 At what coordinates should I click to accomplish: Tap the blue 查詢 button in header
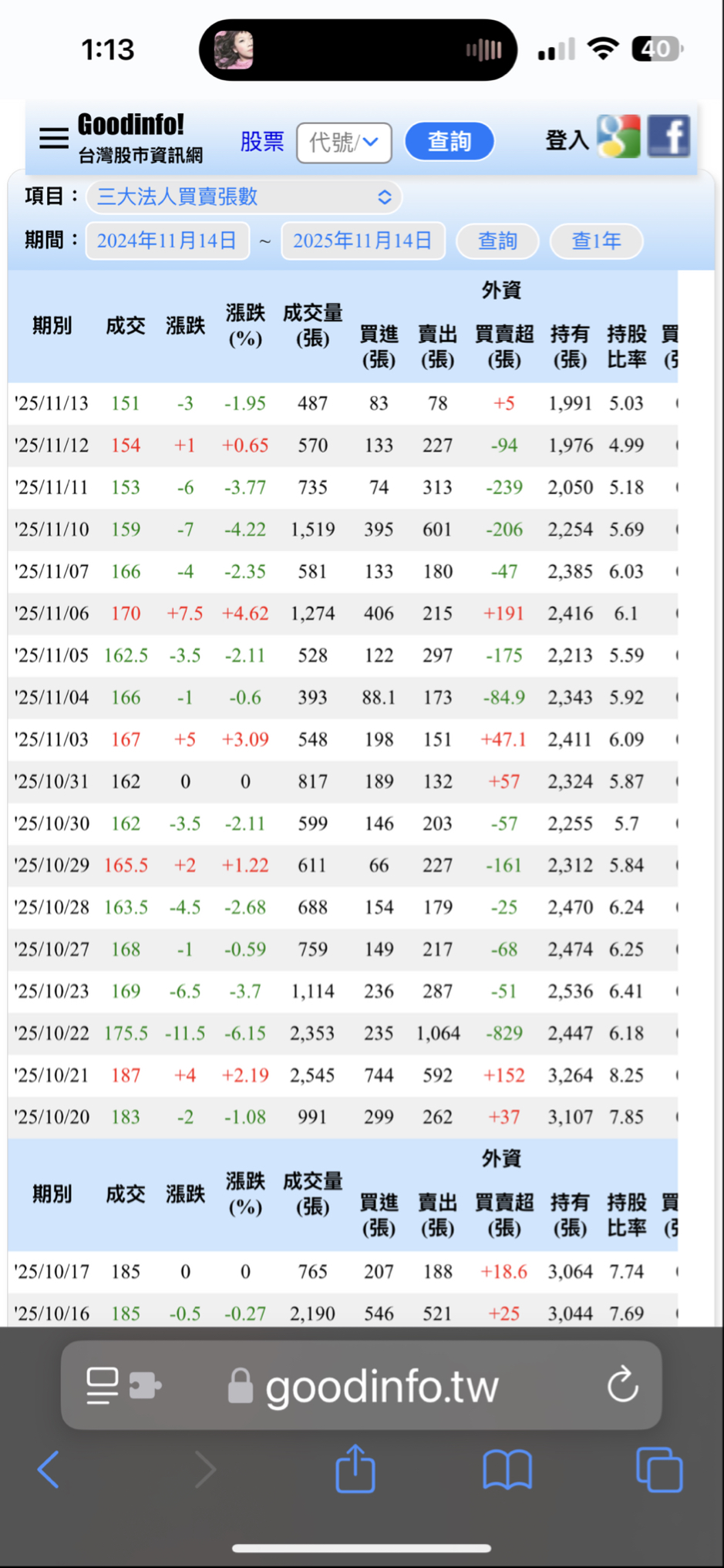click(449, 142)
